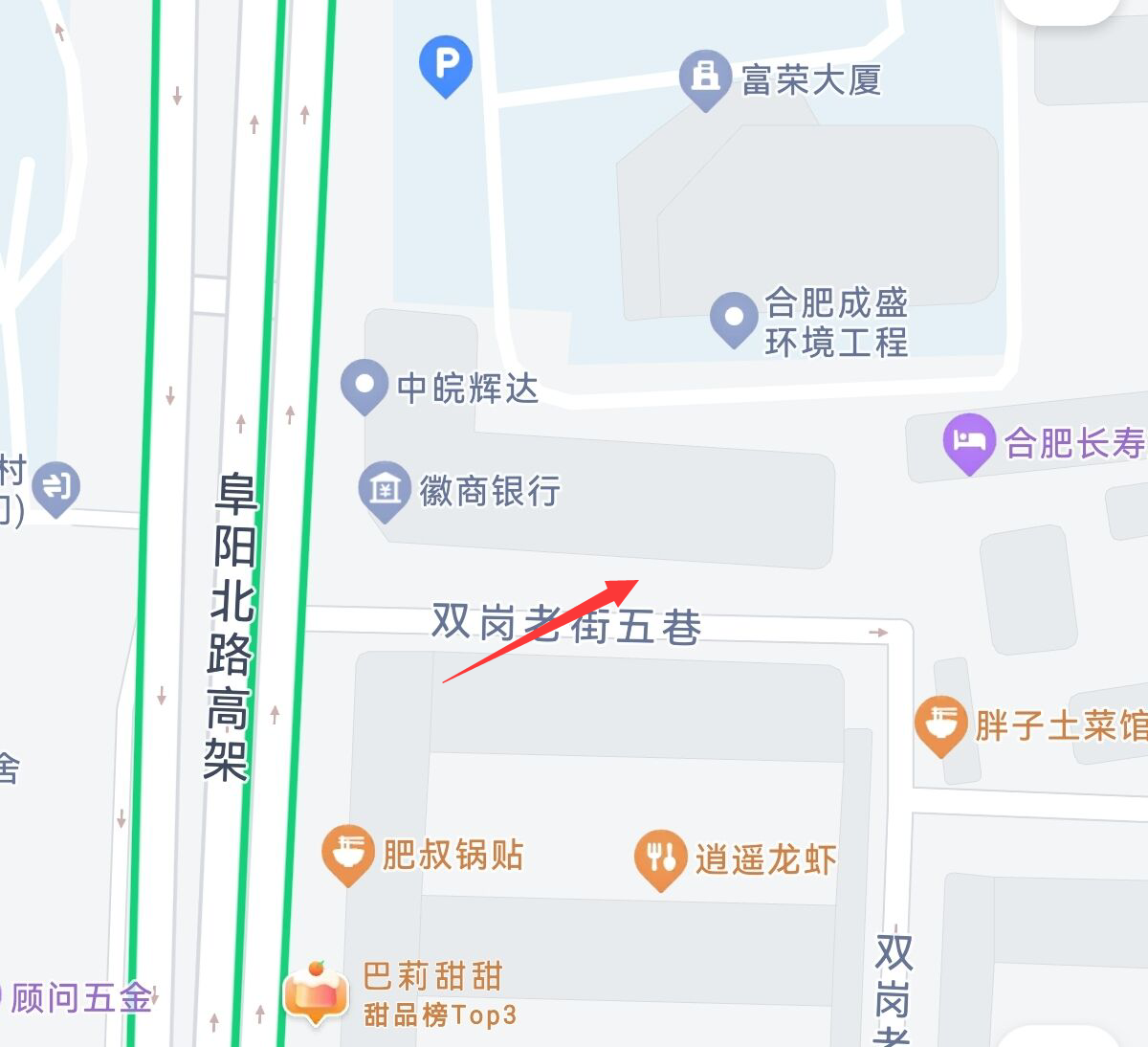Tap the 肥叔锅贴 food marker
This screenshot has height=1047, width=1148.
346,854
